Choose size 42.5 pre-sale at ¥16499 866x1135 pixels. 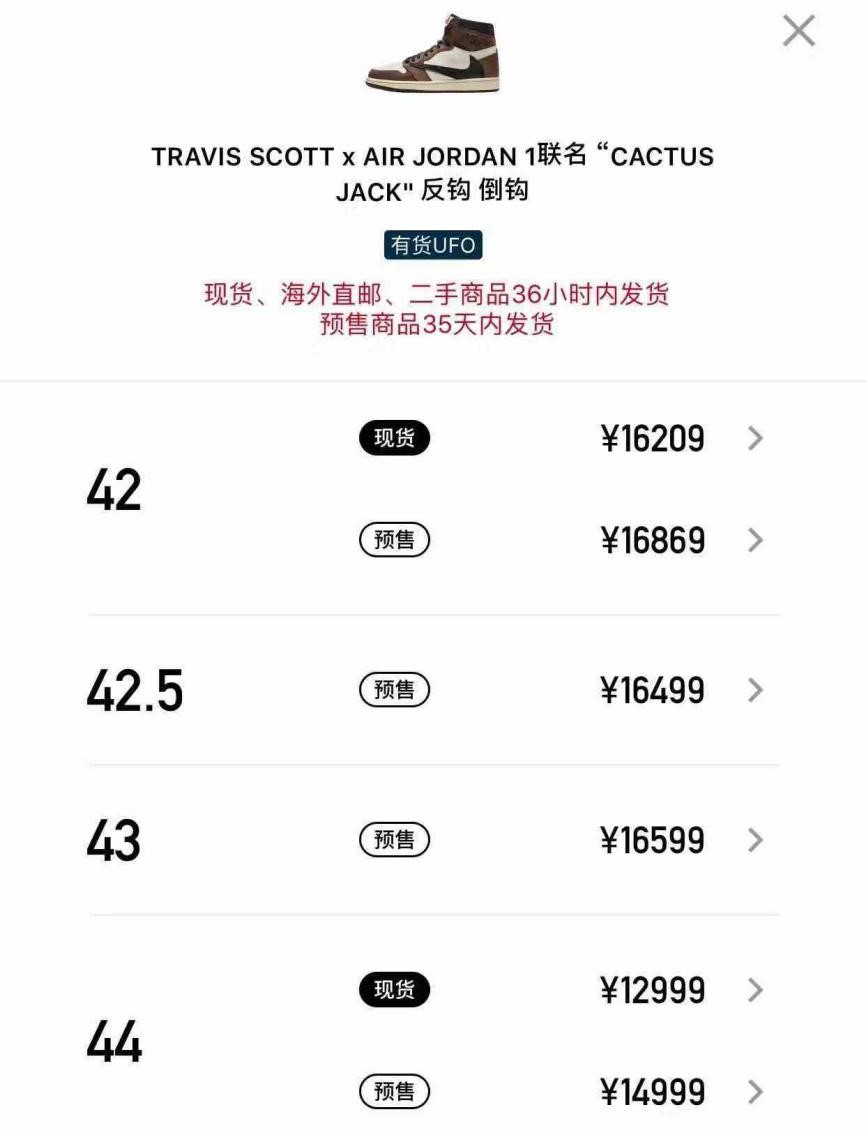pyautogui.click(x=652, y=691)
